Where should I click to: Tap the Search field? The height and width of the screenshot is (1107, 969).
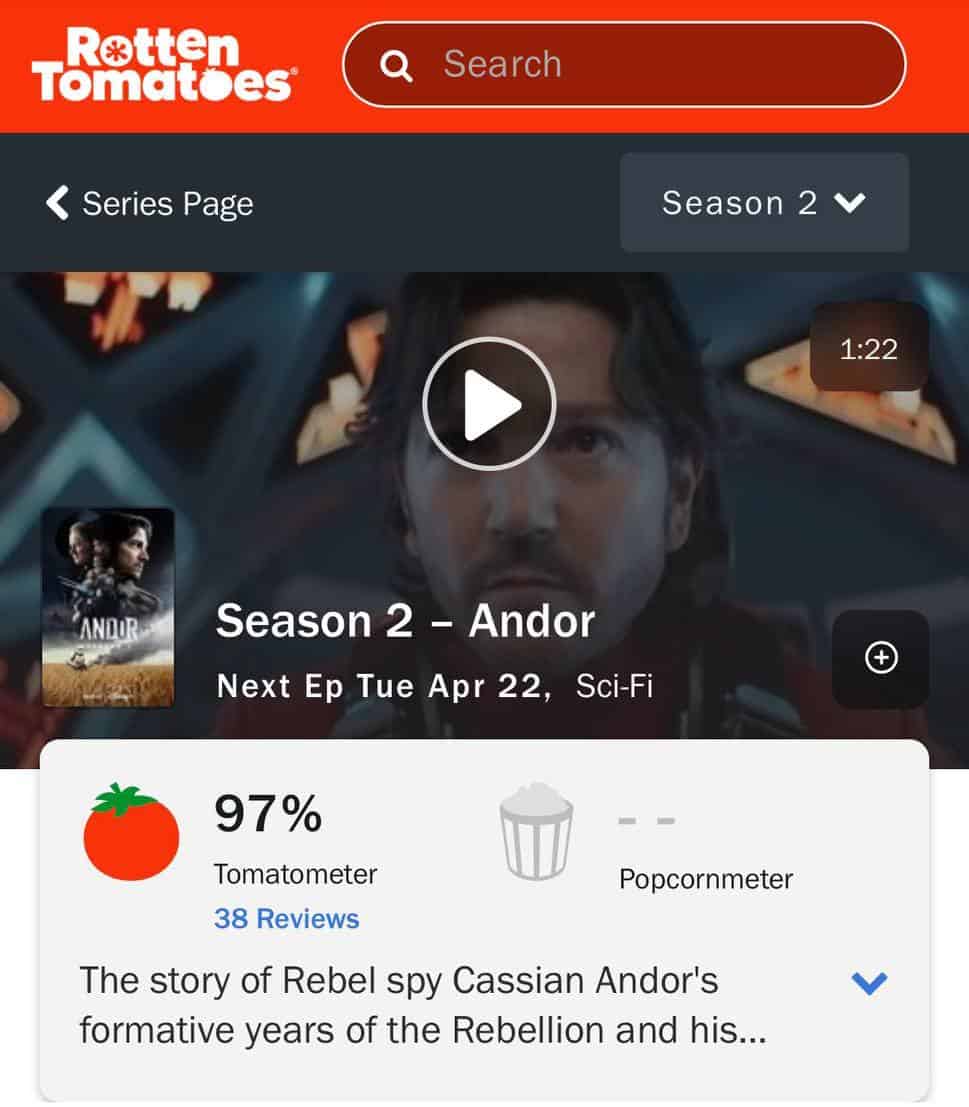pos(623,65)
